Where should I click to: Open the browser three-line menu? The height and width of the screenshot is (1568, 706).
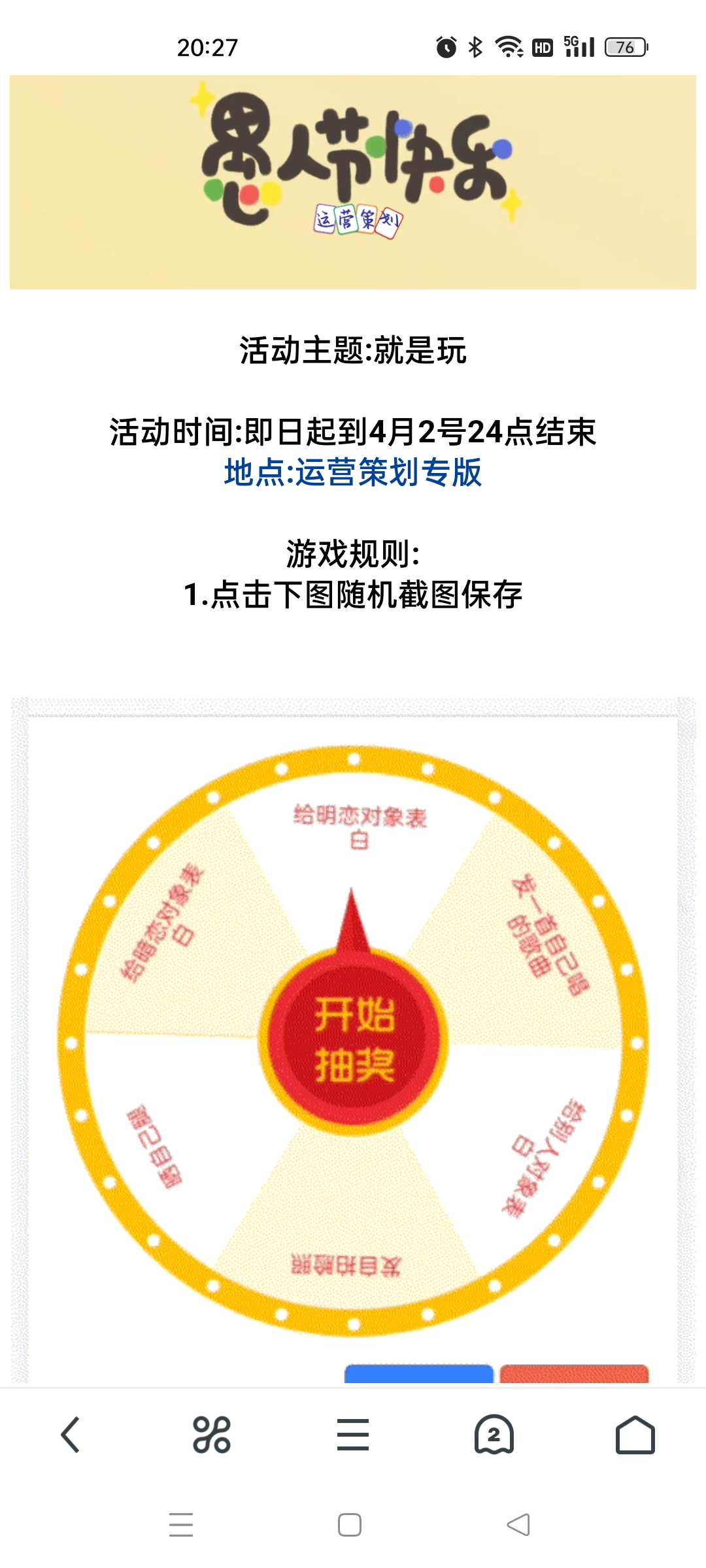tap(353, 1435)
